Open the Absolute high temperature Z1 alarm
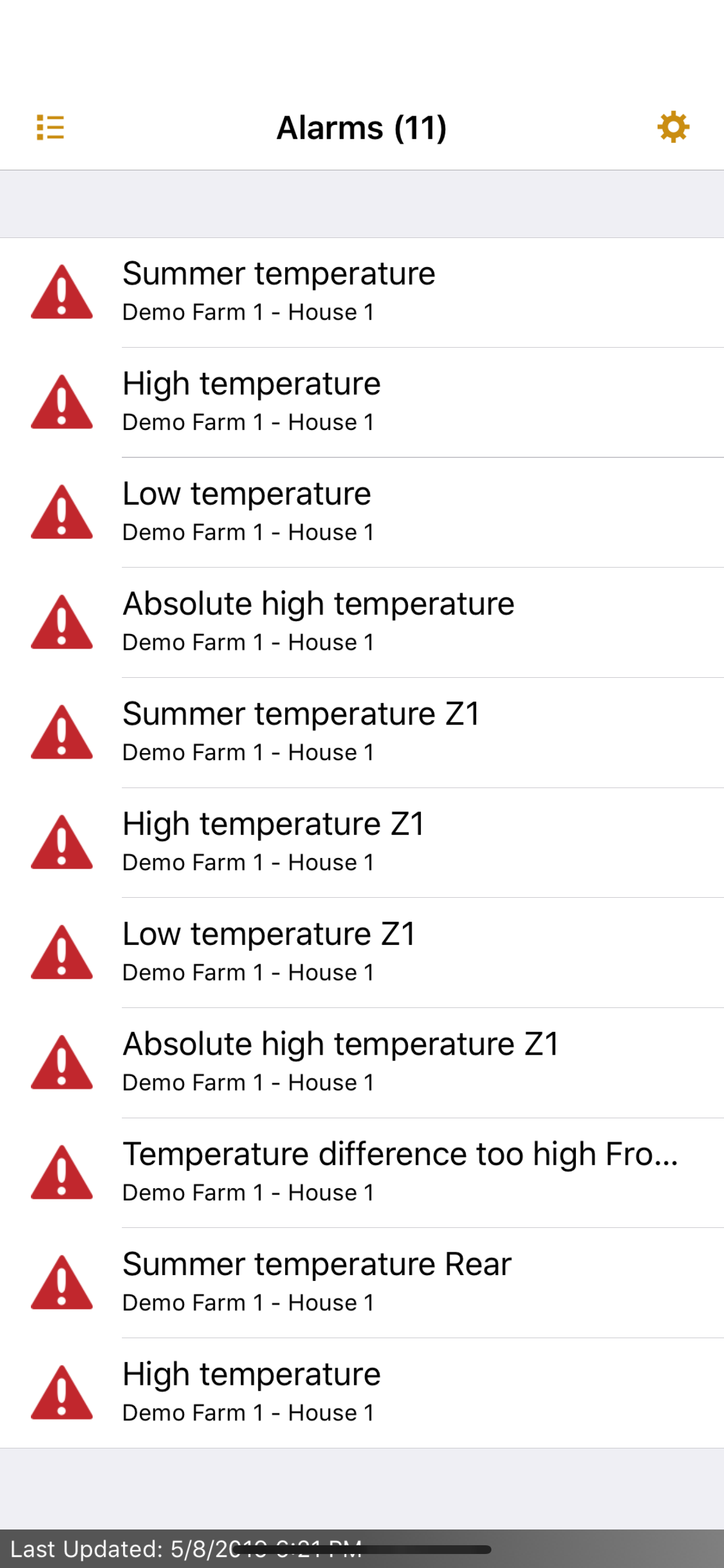 [x=362, y=1063]
